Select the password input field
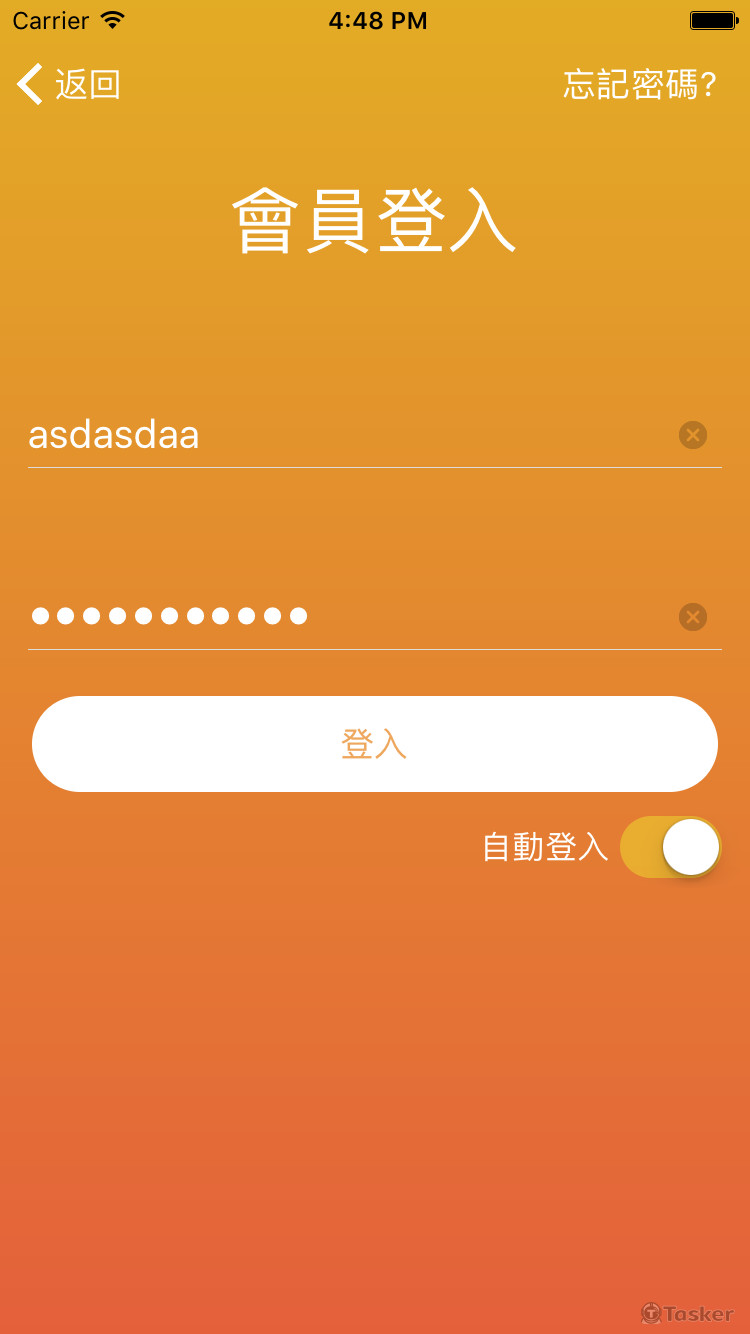750x1334 pixels. pyautogui.click(x=300, y=616)
